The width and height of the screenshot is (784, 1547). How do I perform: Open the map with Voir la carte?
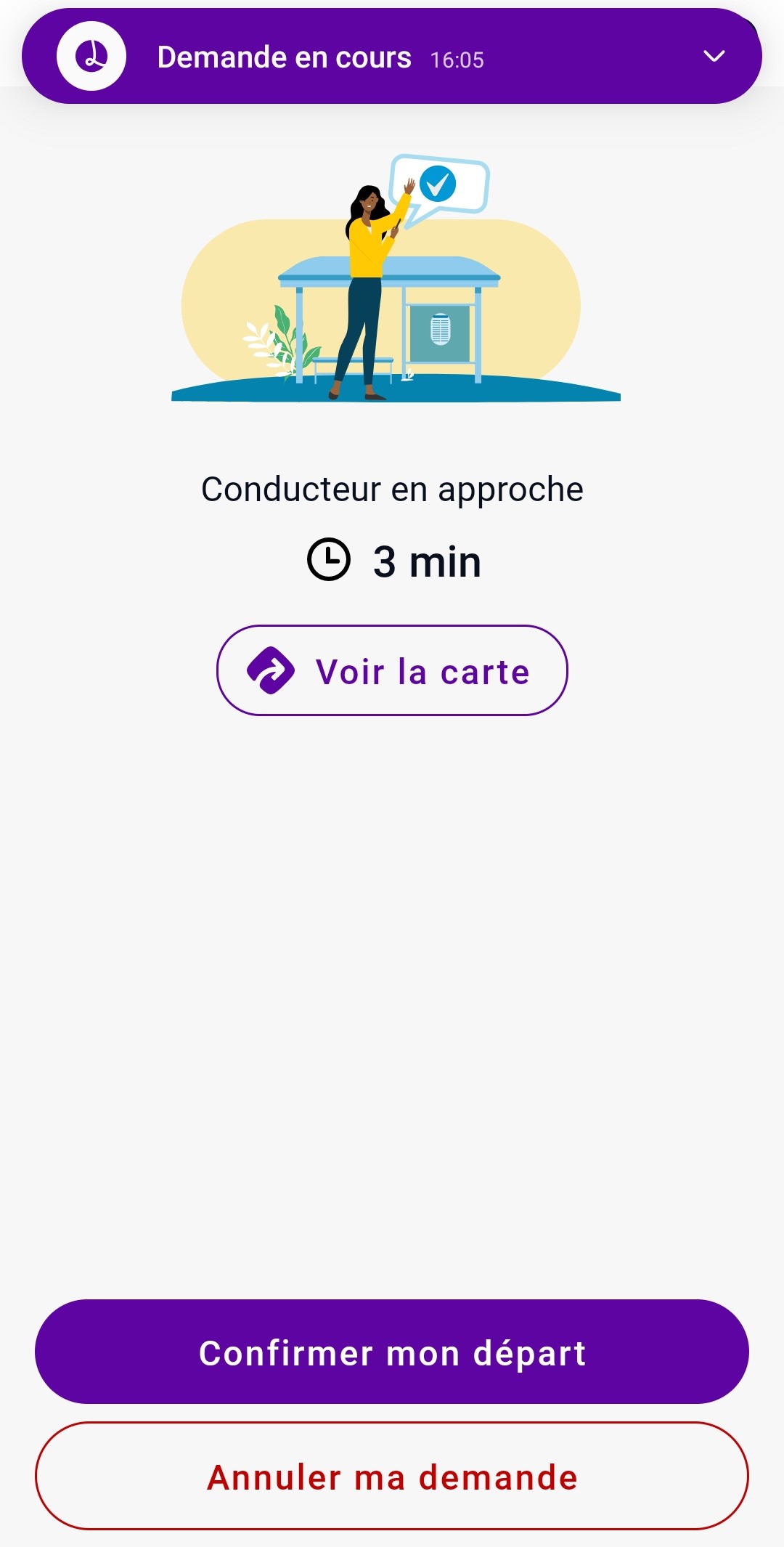pos(392,670)
